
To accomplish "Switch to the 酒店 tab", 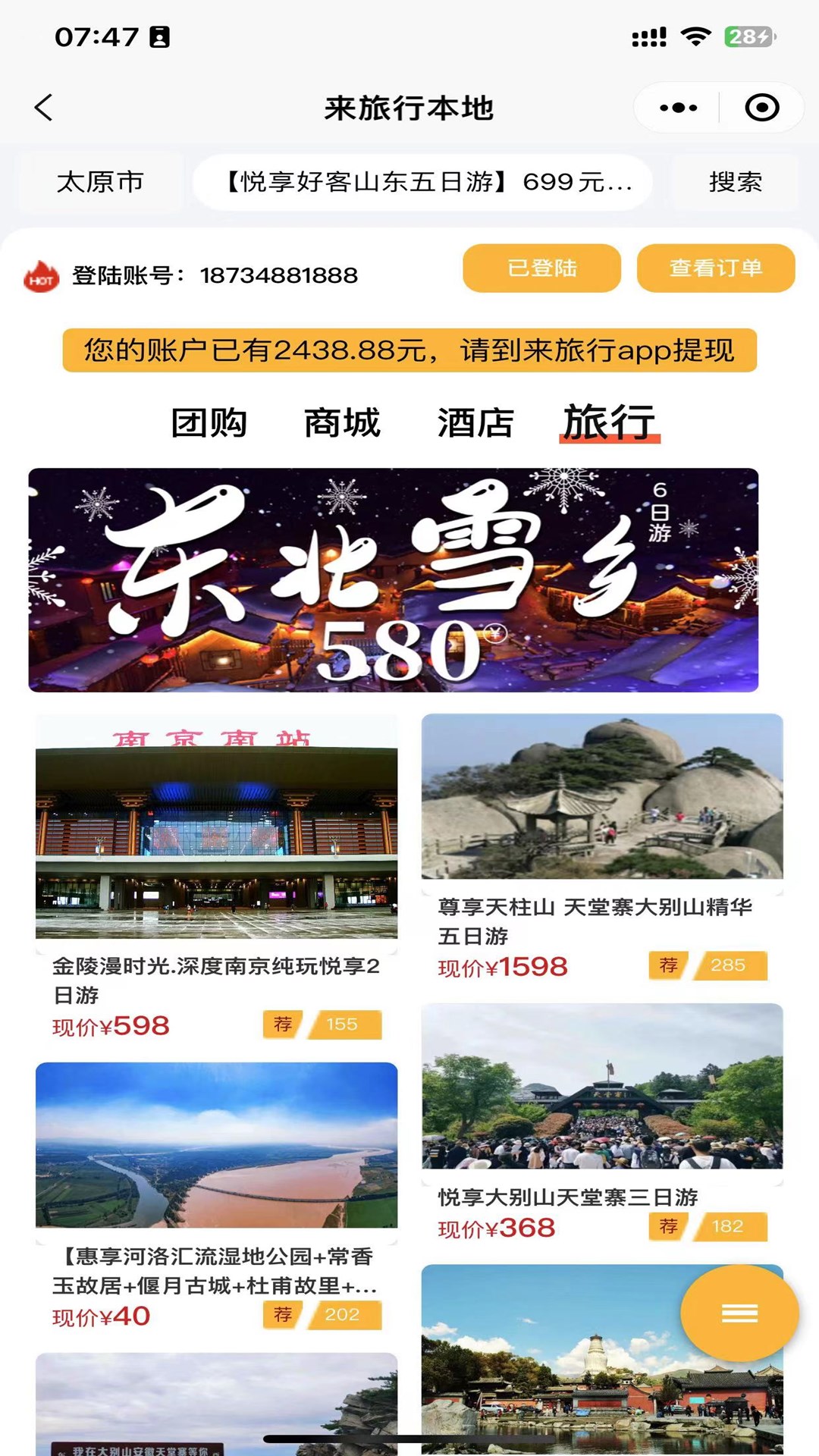I will pos(475,422).
